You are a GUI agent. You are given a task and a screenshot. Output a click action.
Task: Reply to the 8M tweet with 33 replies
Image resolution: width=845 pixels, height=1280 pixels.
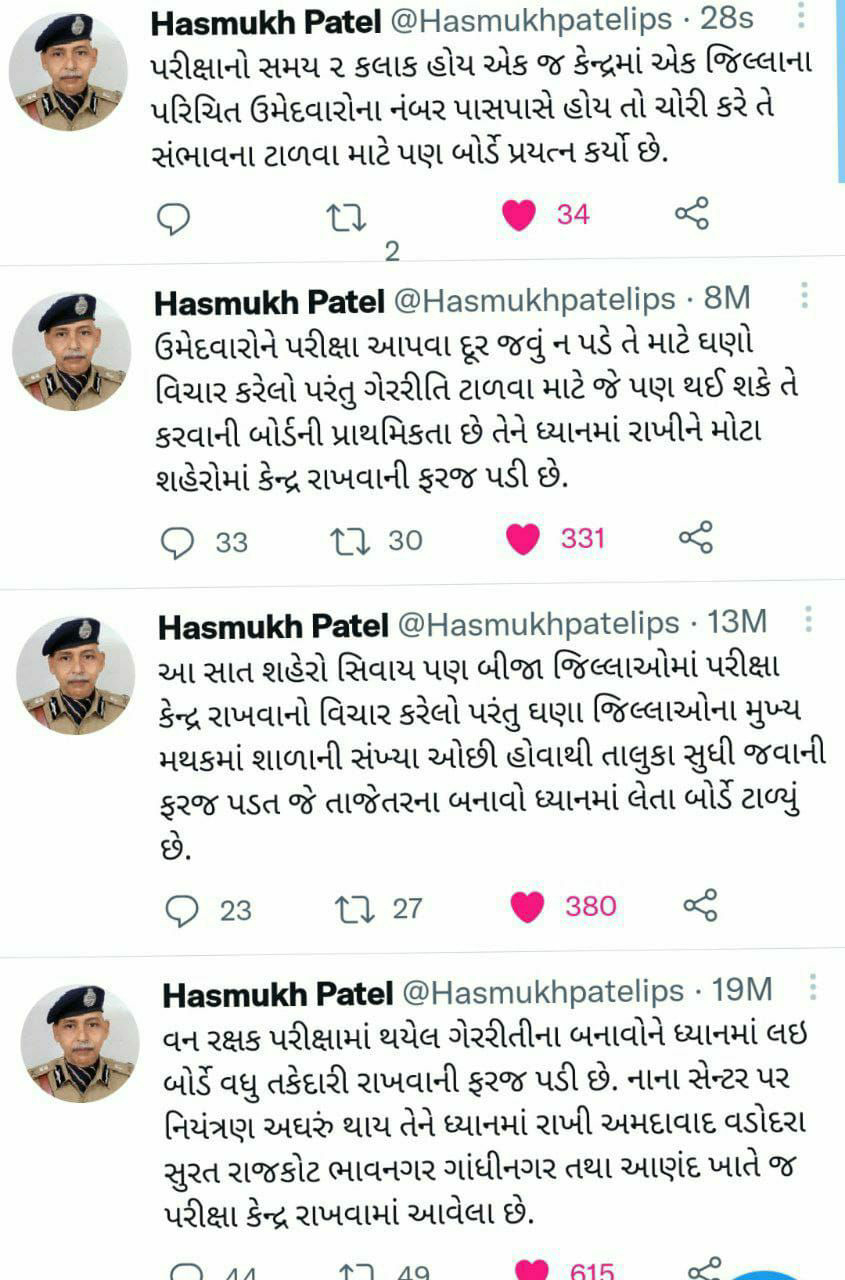point(178,541)
